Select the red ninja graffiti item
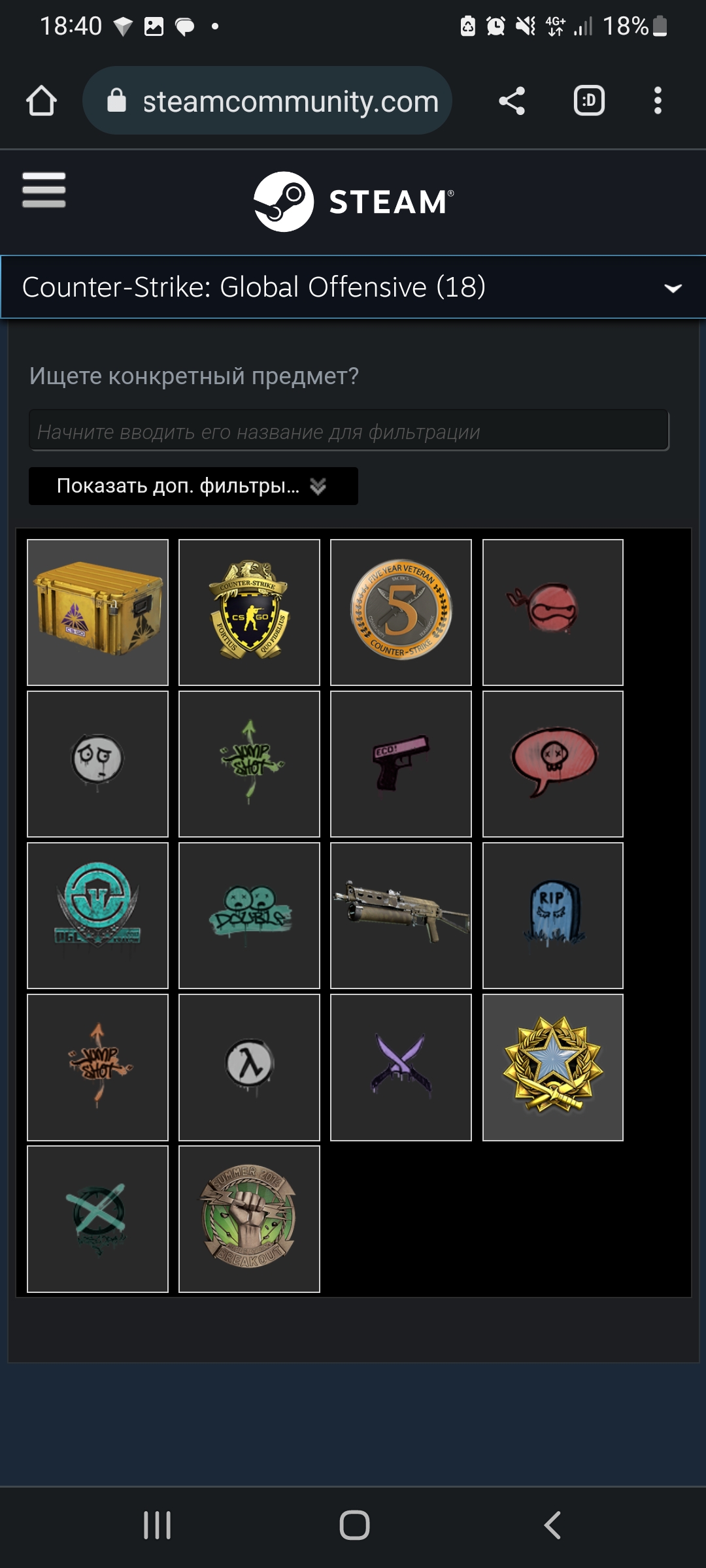Image resolution: width=706 pixels, height=1568 pixels. coord(552,612)
